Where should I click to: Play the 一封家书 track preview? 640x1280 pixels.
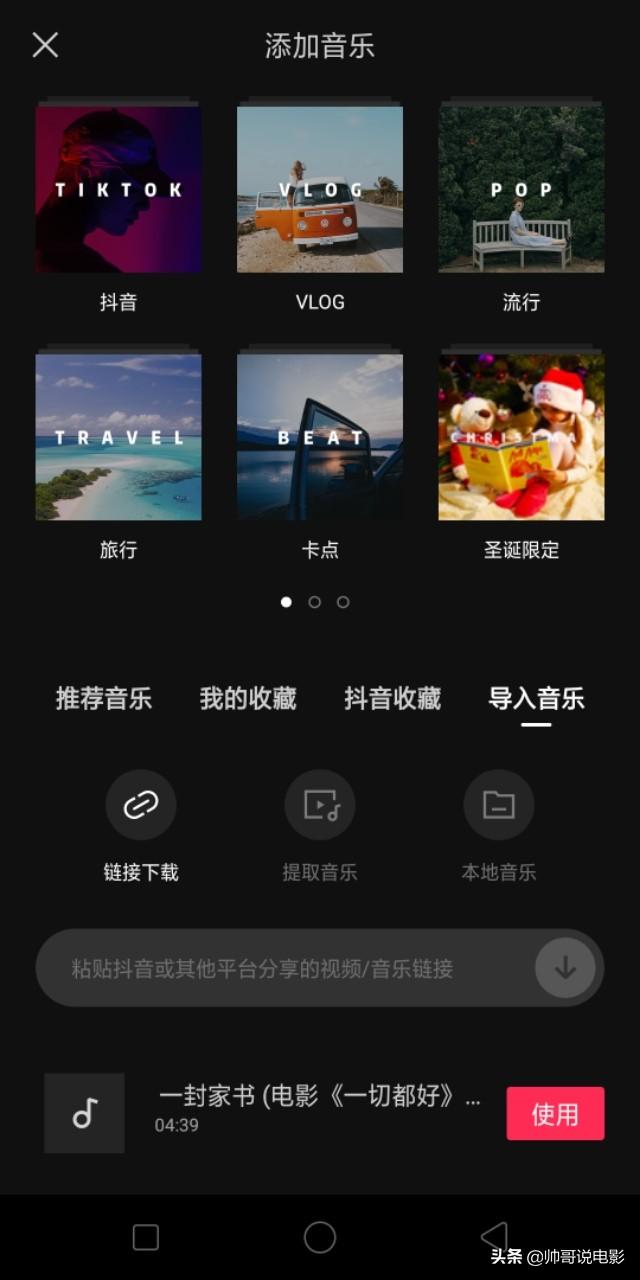coord(85,1113)
